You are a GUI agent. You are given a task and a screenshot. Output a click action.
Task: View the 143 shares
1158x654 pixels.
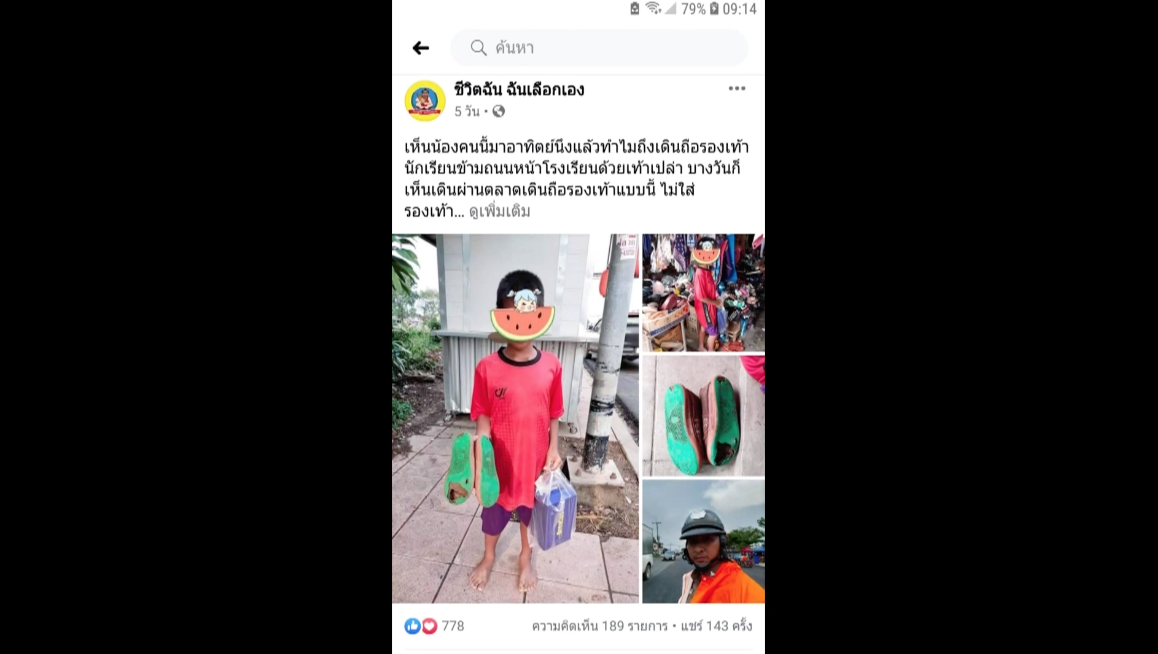click(x=716, y=626)
